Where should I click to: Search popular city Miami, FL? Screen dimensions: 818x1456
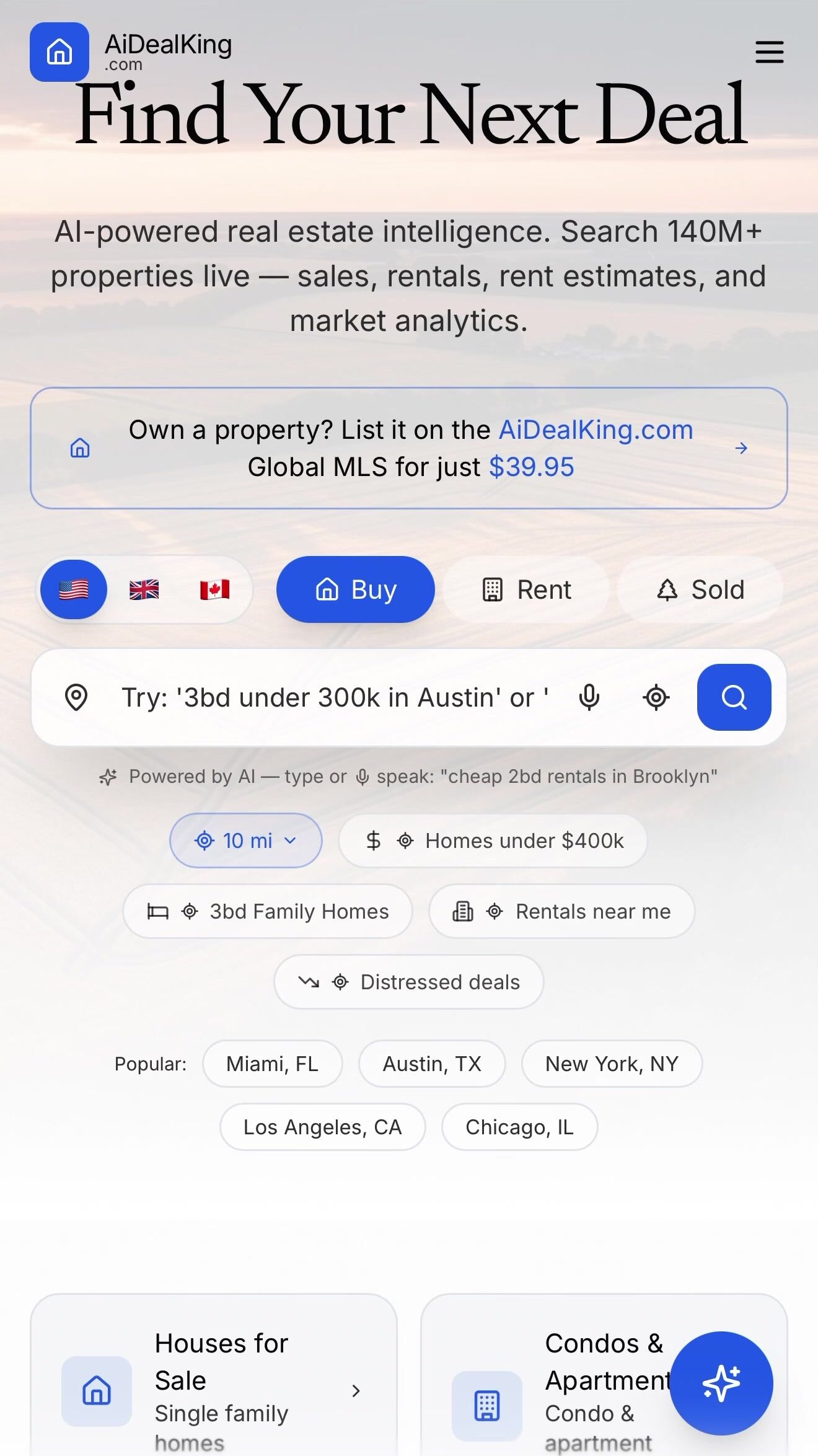272,1064
